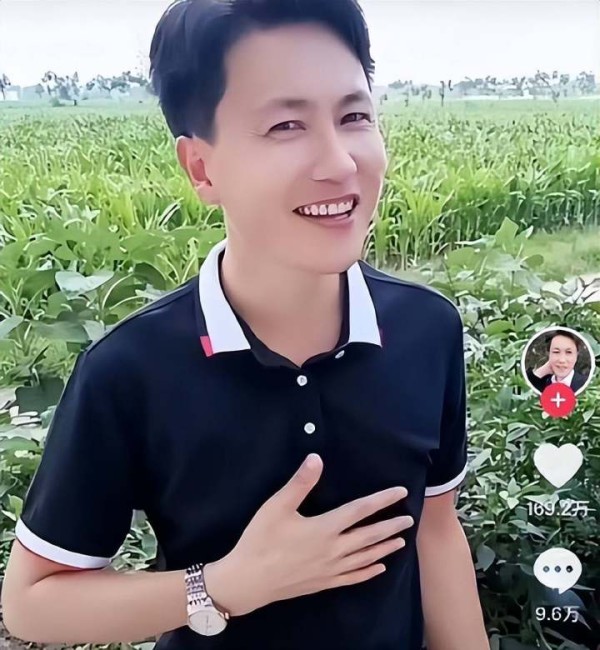Follow the creator with the red plus button
This screenshot has width=600, height=650.
(557, 400)
